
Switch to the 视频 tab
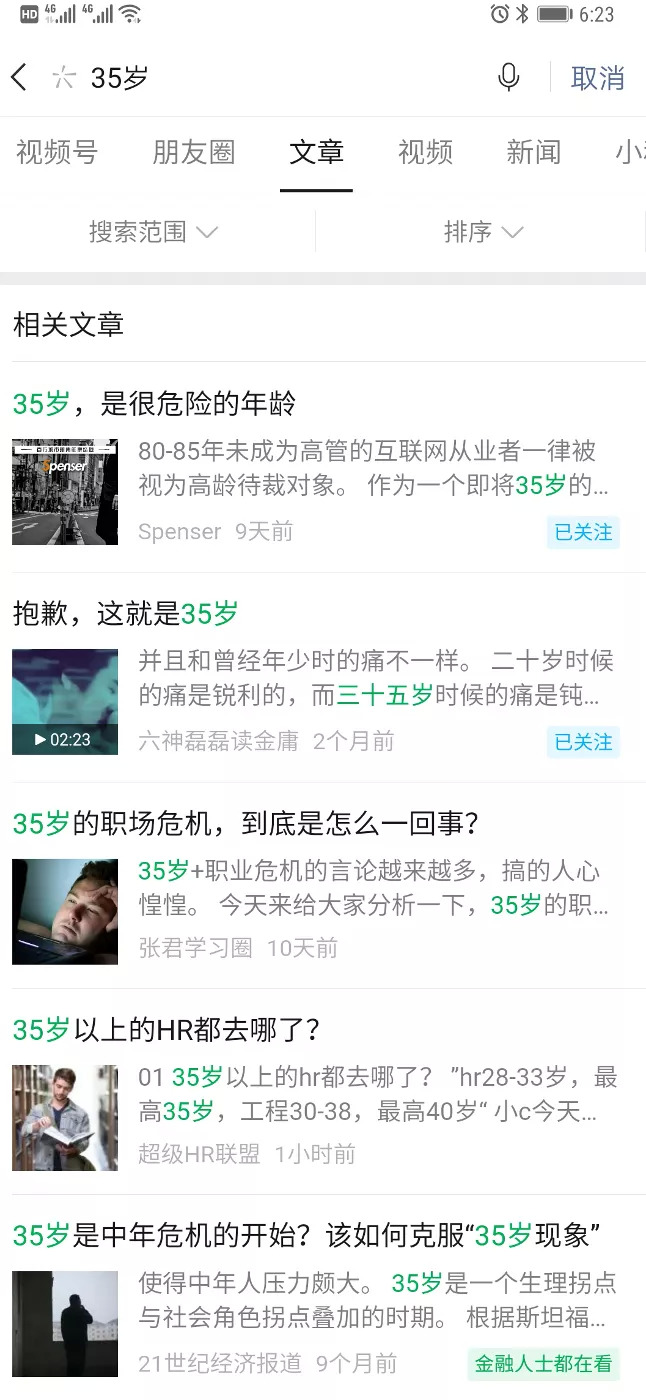pyautogui.click(x=425, y=153)
